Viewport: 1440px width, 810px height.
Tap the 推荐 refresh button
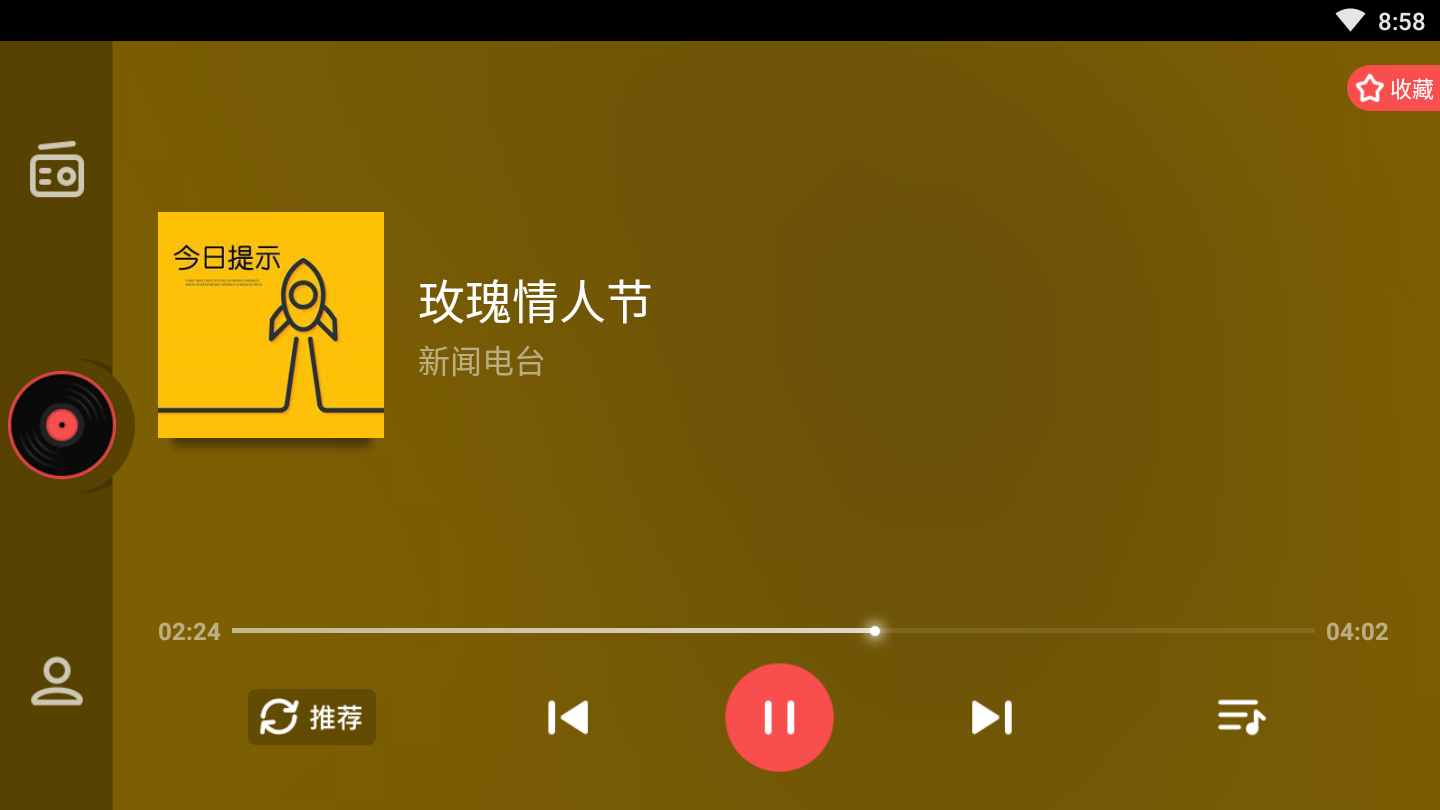click(x=312, y=717)
